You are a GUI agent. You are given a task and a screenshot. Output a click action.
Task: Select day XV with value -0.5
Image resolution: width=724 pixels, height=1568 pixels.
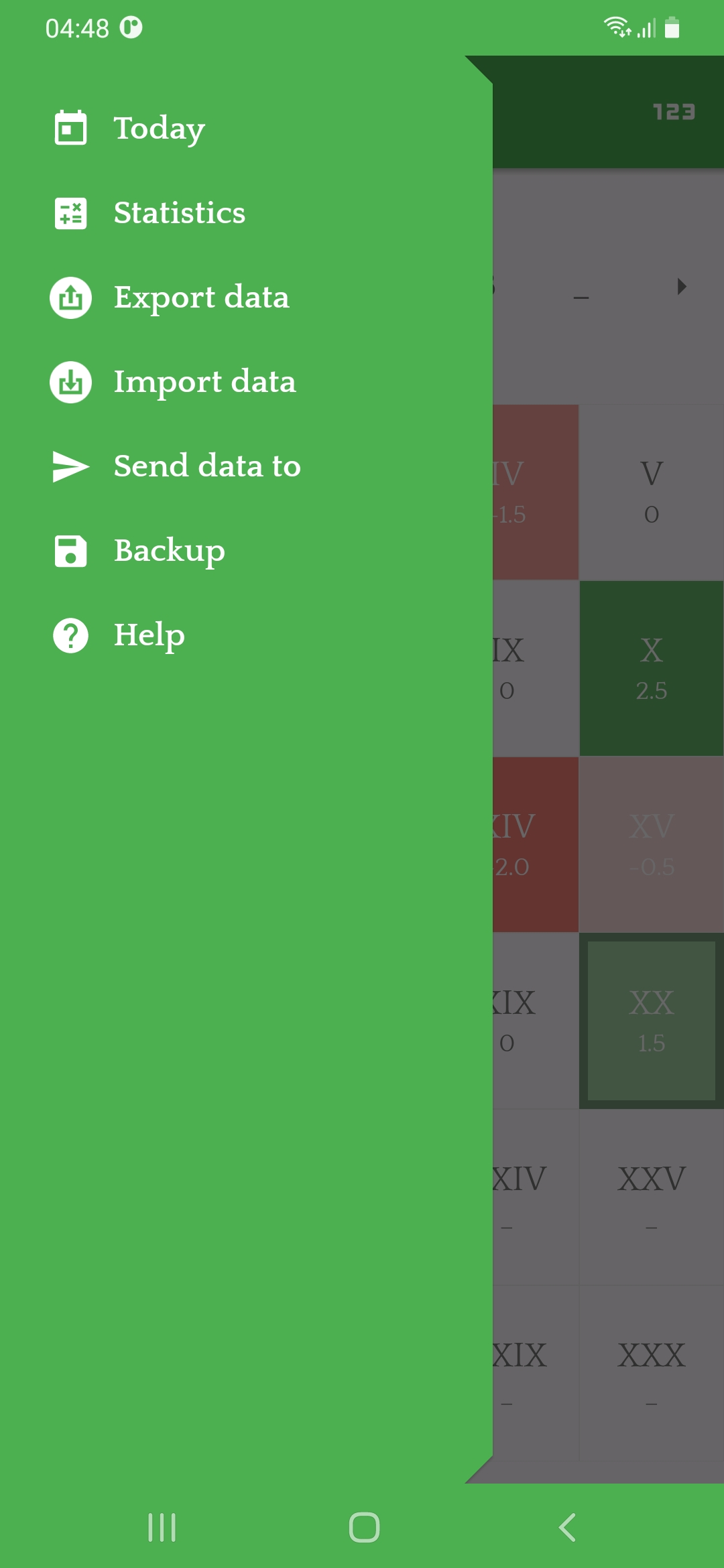651,844
